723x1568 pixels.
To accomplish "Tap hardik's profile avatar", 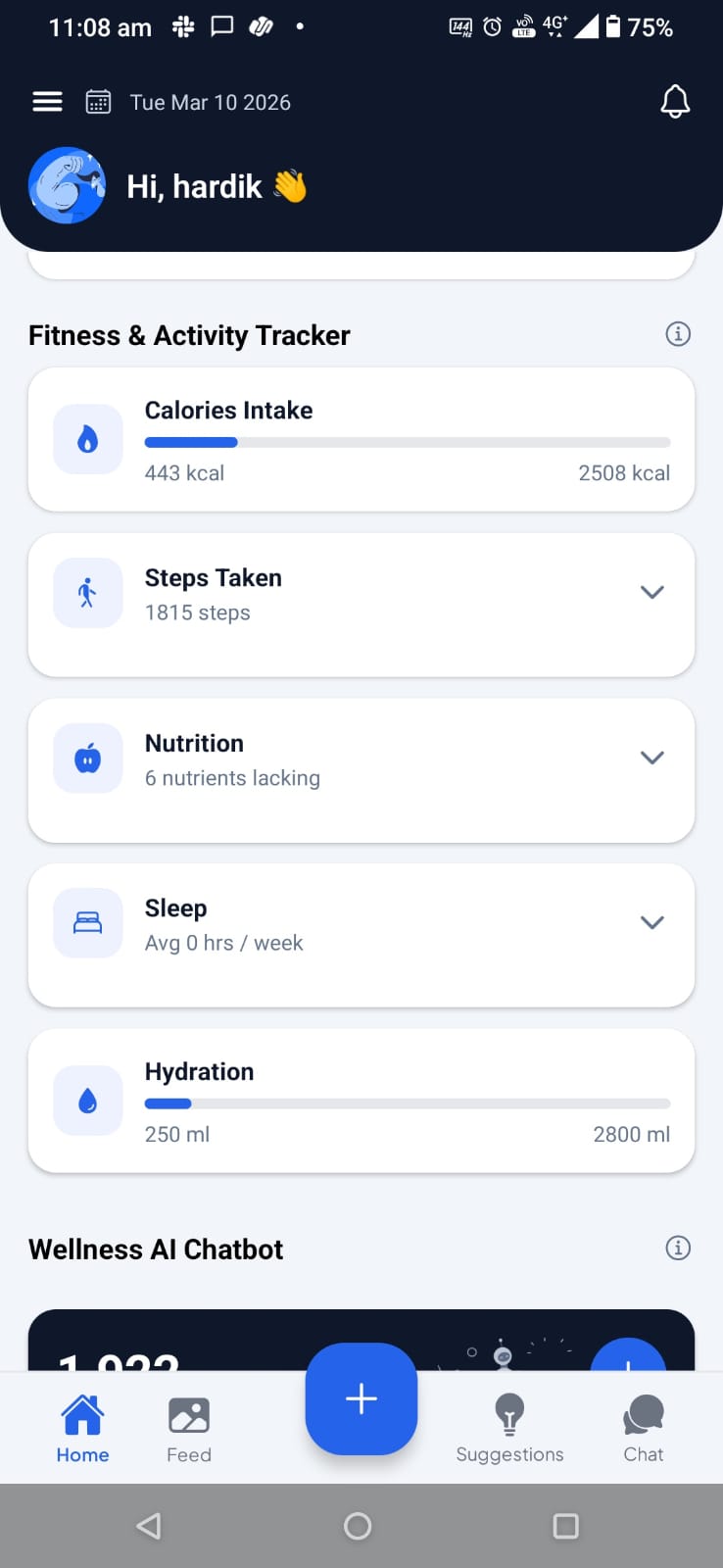I will pyautogui.click(x=67, y=185).
